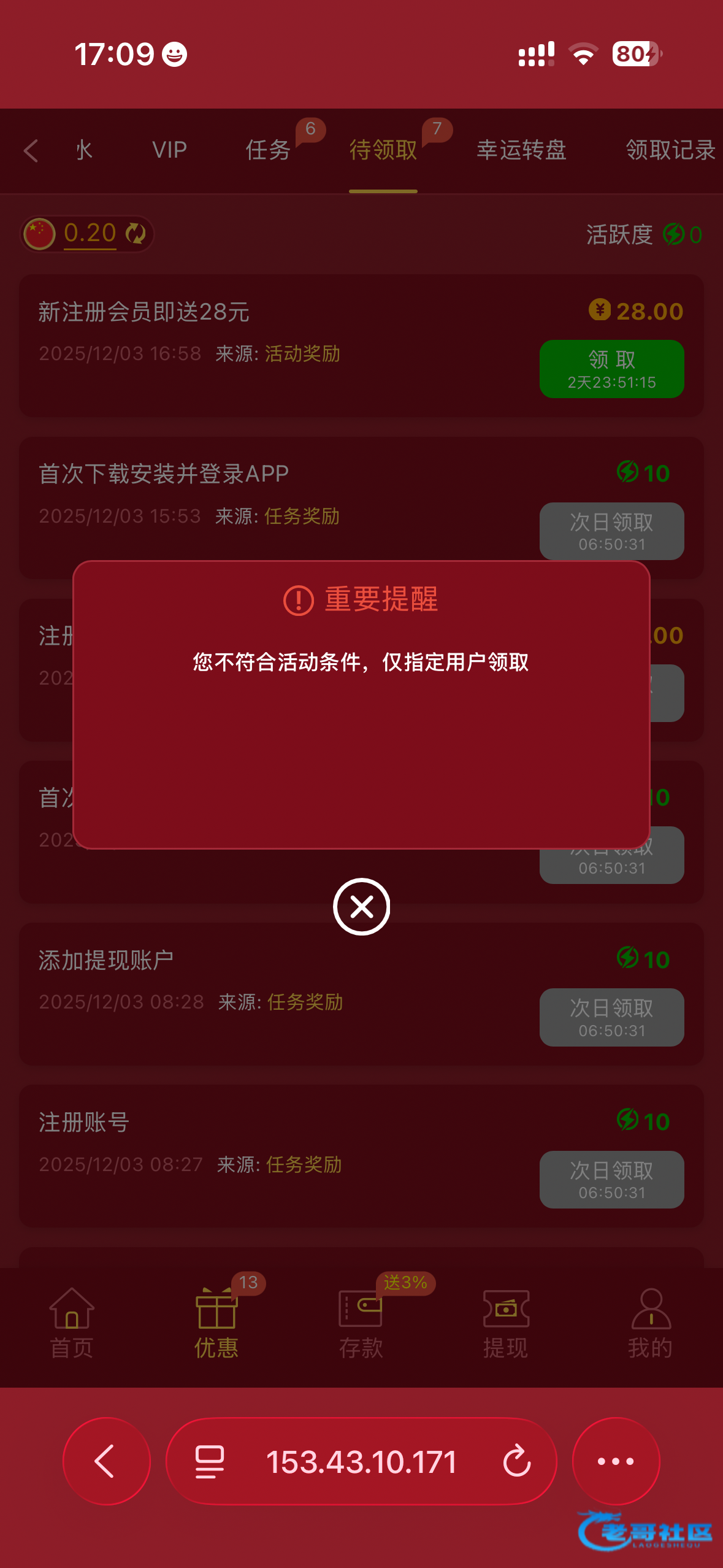723x1568 pixels.
Task: Tap 次日领取 for 首次下载安装并登录APP
Action: pyautogui.click(x=611, y=531)
